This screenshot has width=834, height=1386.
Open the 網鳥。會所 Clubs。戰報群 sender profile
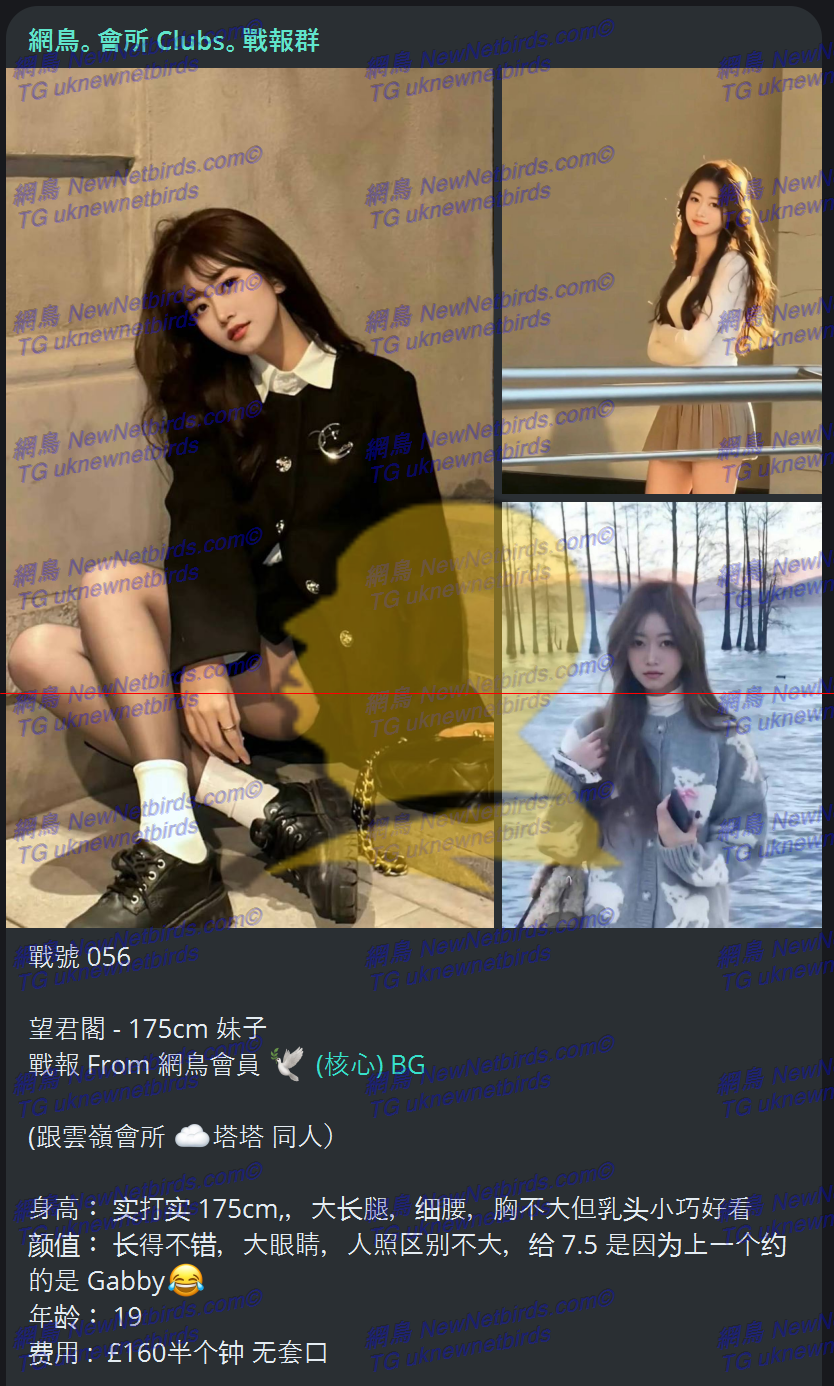coord(174,41)
